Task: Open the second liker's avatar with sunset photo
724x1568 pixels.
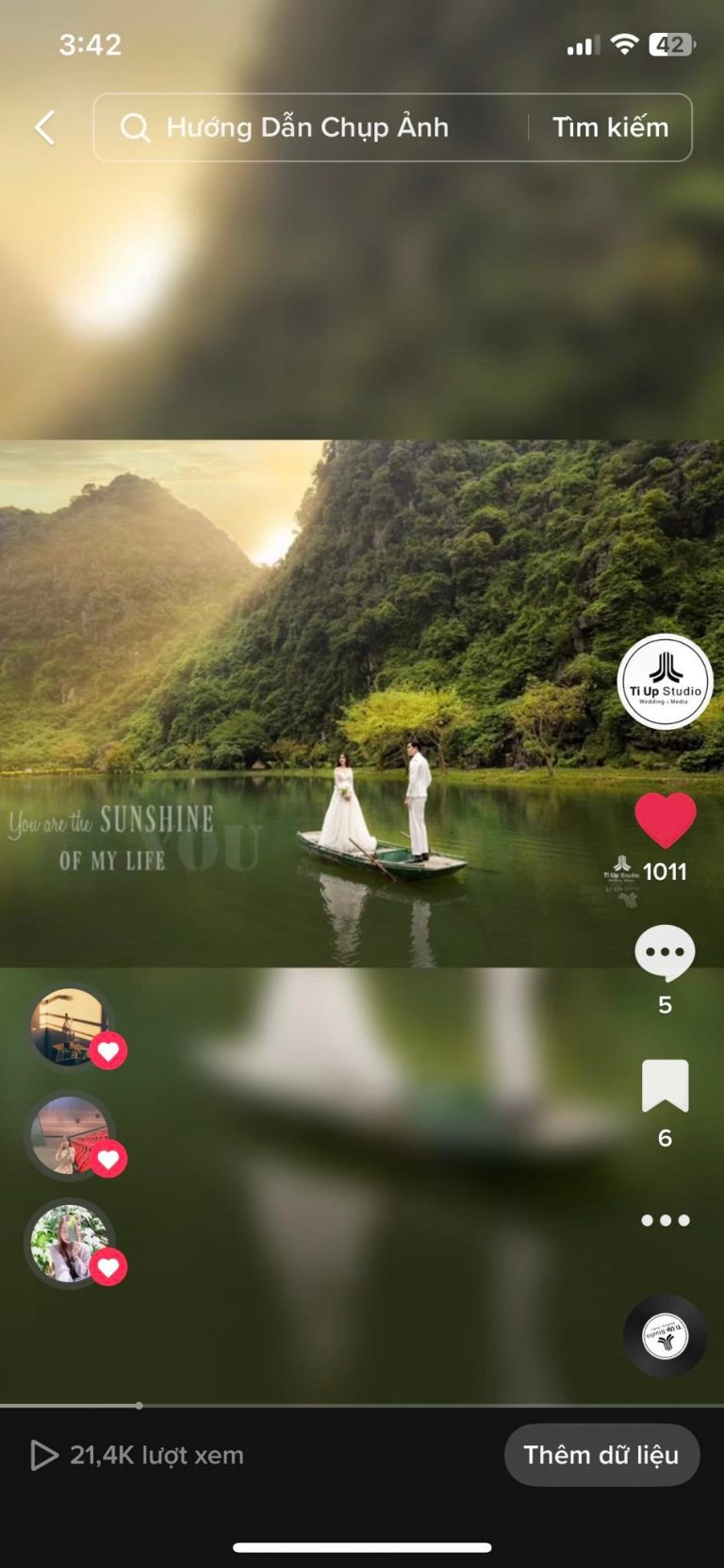Action: (x=69, y=1135)
